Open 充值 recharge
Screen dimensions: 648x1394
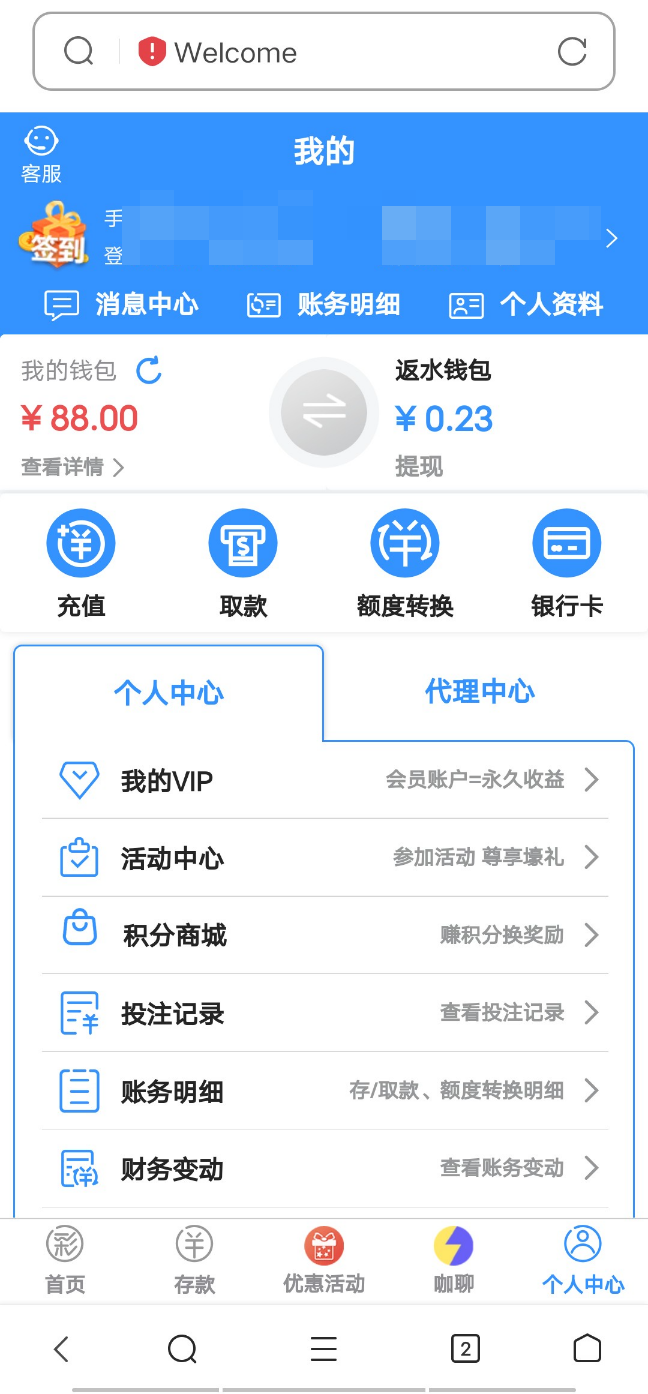click(81, 562)
